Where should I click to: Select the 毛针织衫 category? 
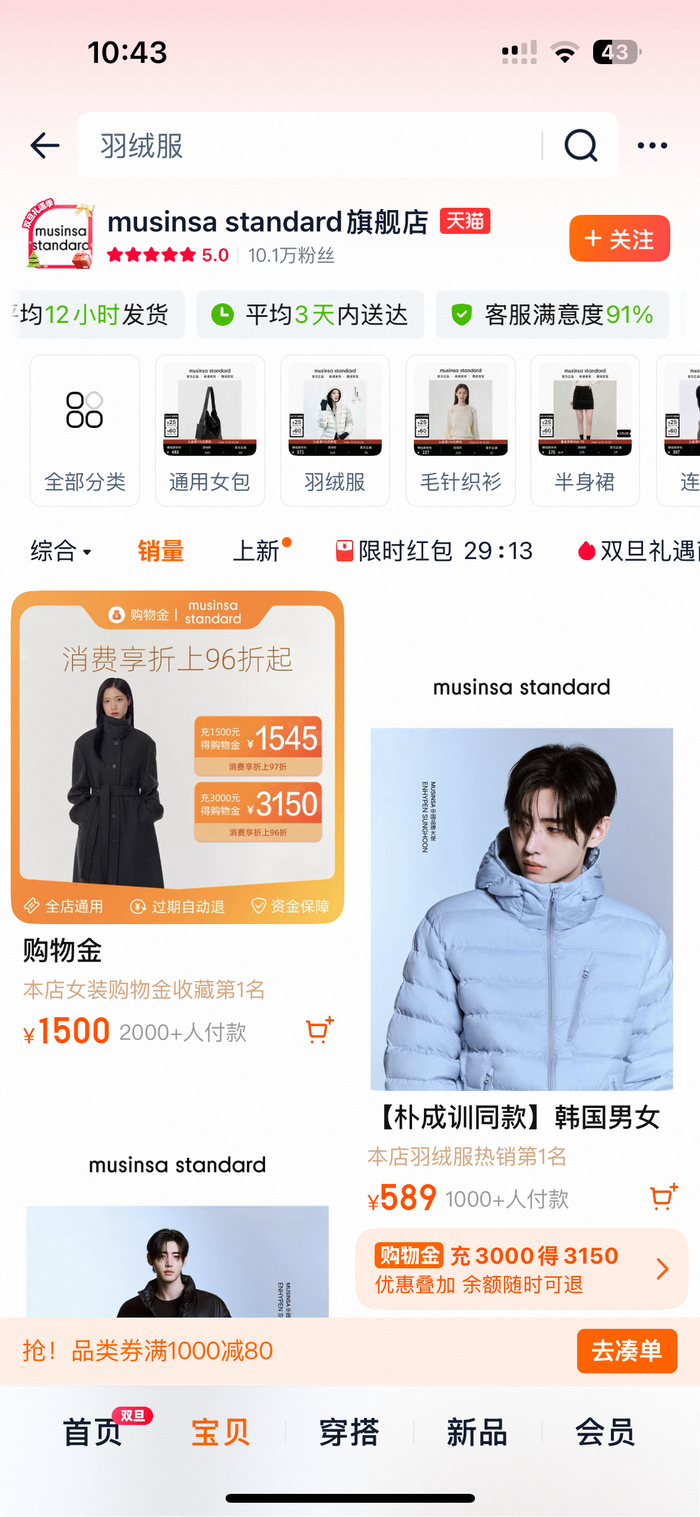tap(460, 430)
